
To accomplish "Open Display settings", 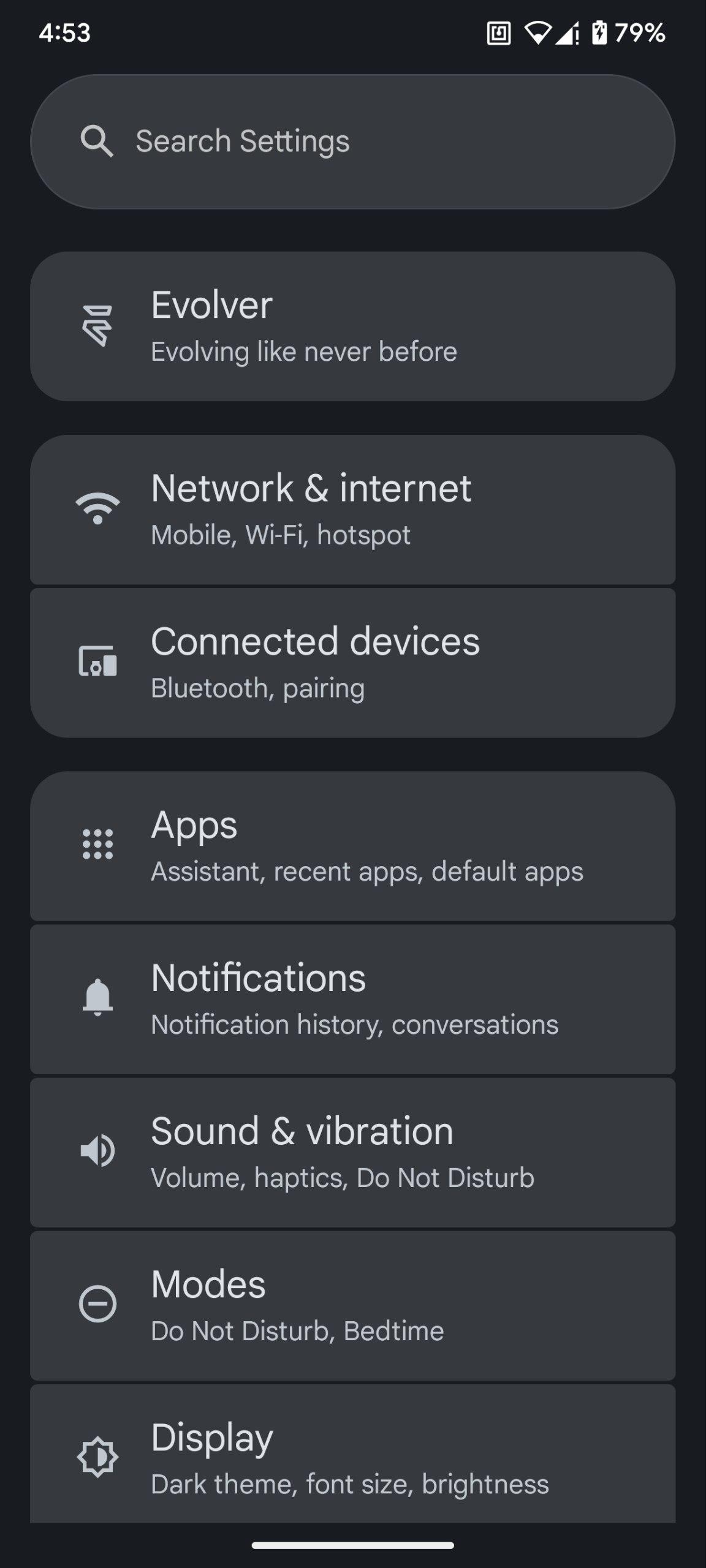I will [353, 1458].
